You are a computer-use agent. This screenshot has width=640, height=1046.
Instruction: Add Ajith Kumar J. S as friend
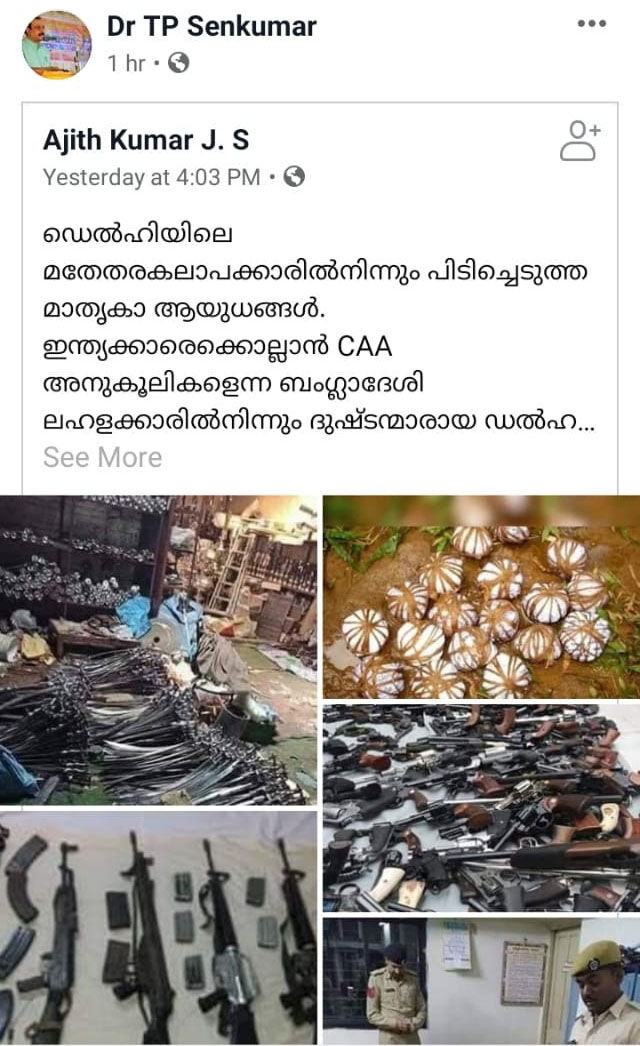click(579, 141)
